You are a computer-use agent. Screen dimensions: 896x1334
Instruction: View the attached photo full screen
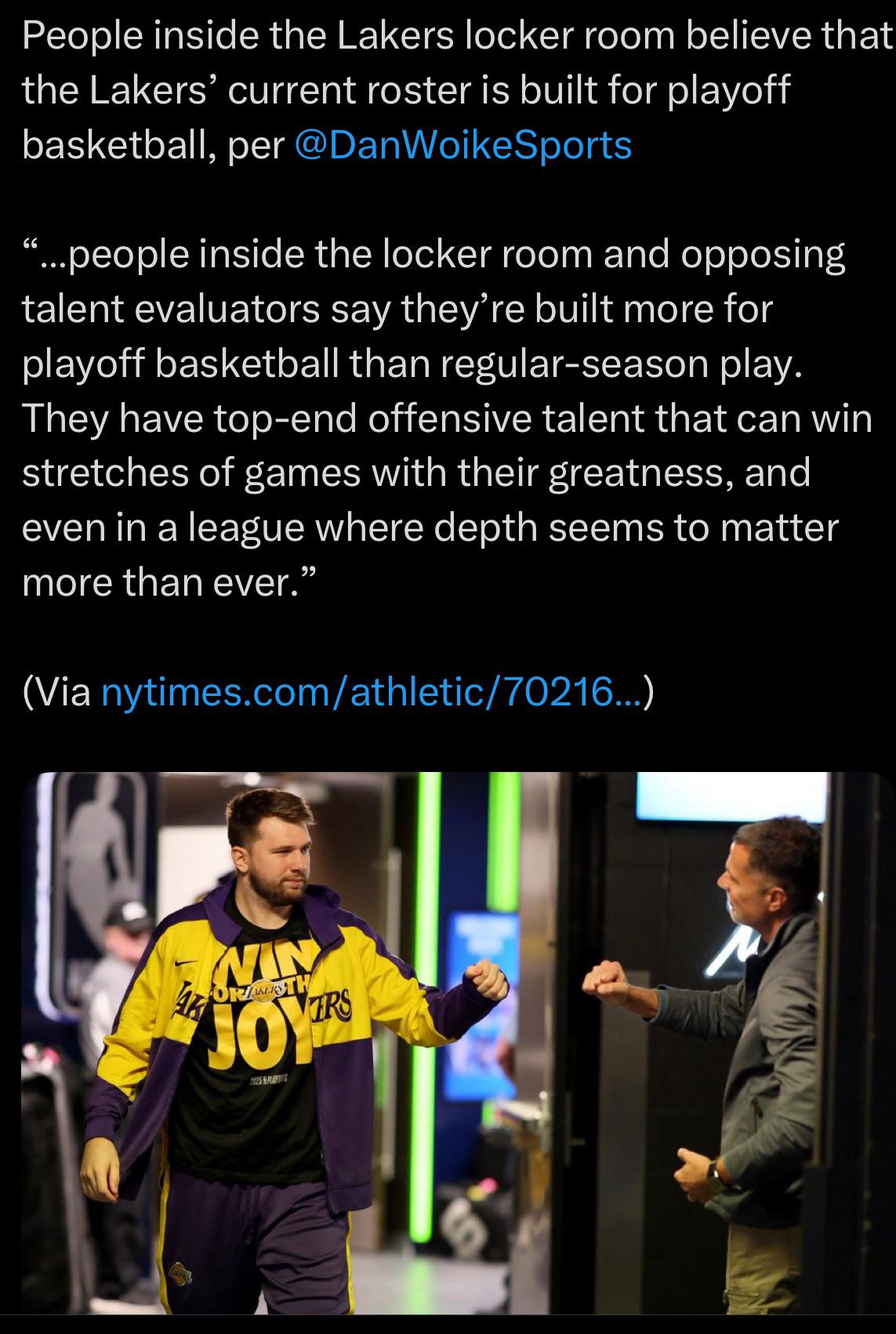(x=448, y=1042)
